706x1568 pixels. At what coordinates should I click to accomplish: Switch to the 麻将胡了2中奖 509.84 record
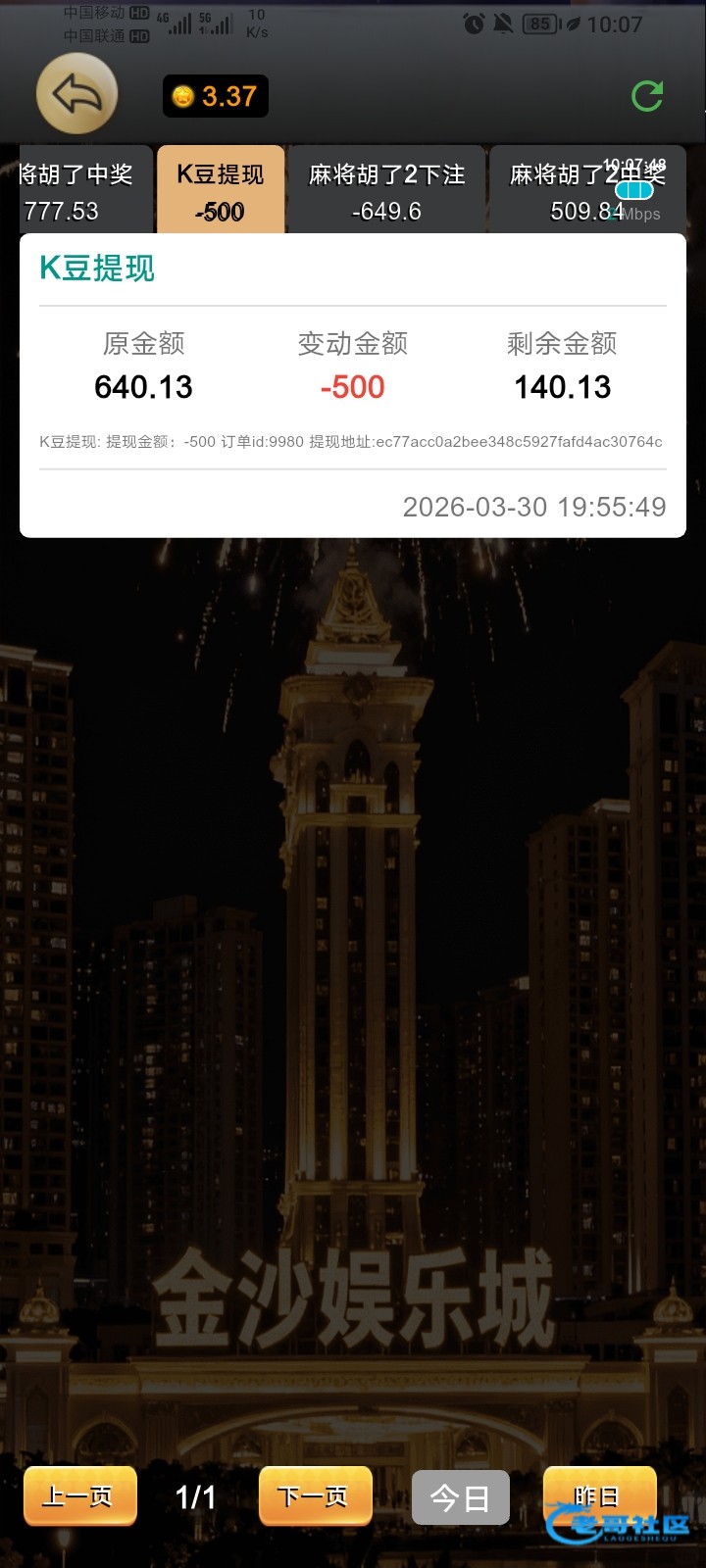[586, 191]
